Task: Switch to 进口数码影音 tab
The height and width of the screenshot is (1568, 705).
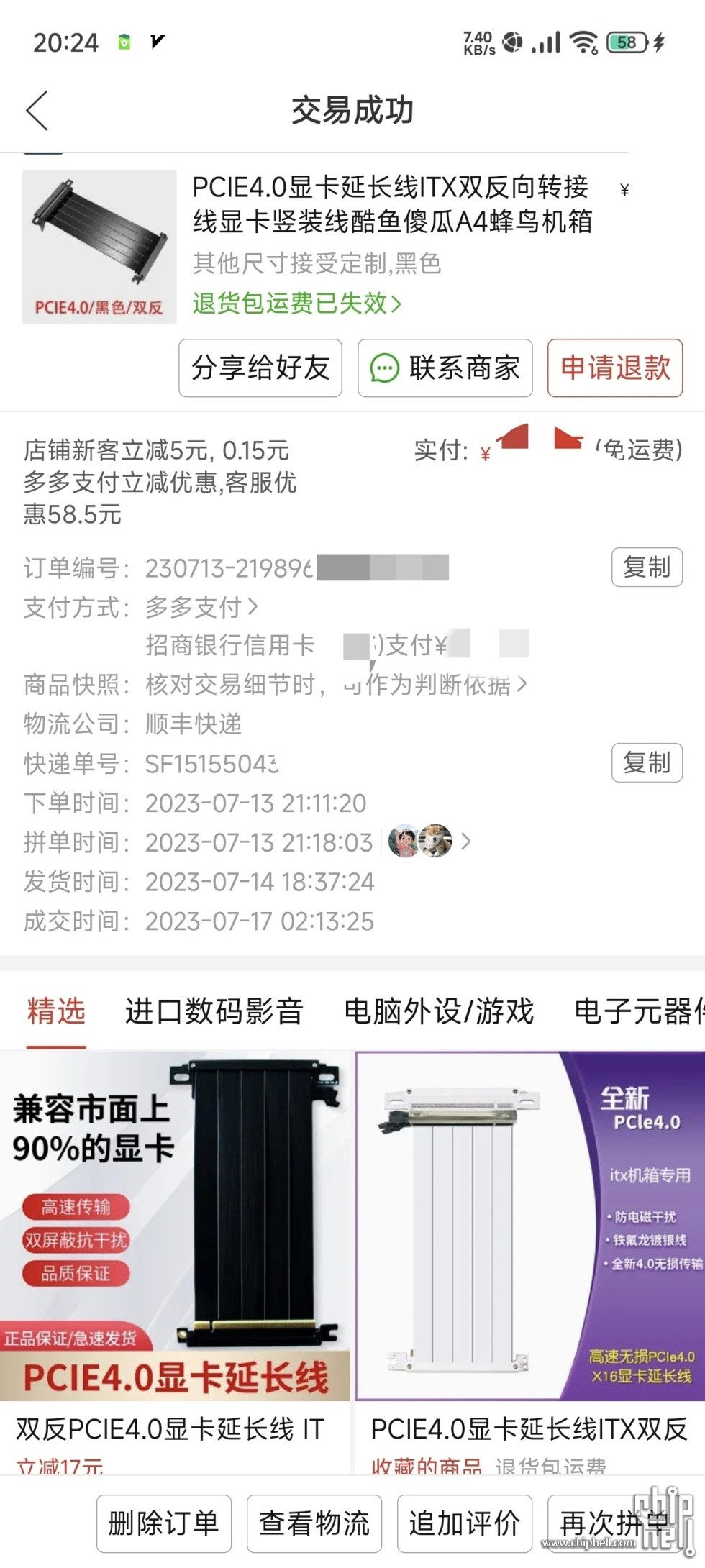Action: click(214, 1011)
